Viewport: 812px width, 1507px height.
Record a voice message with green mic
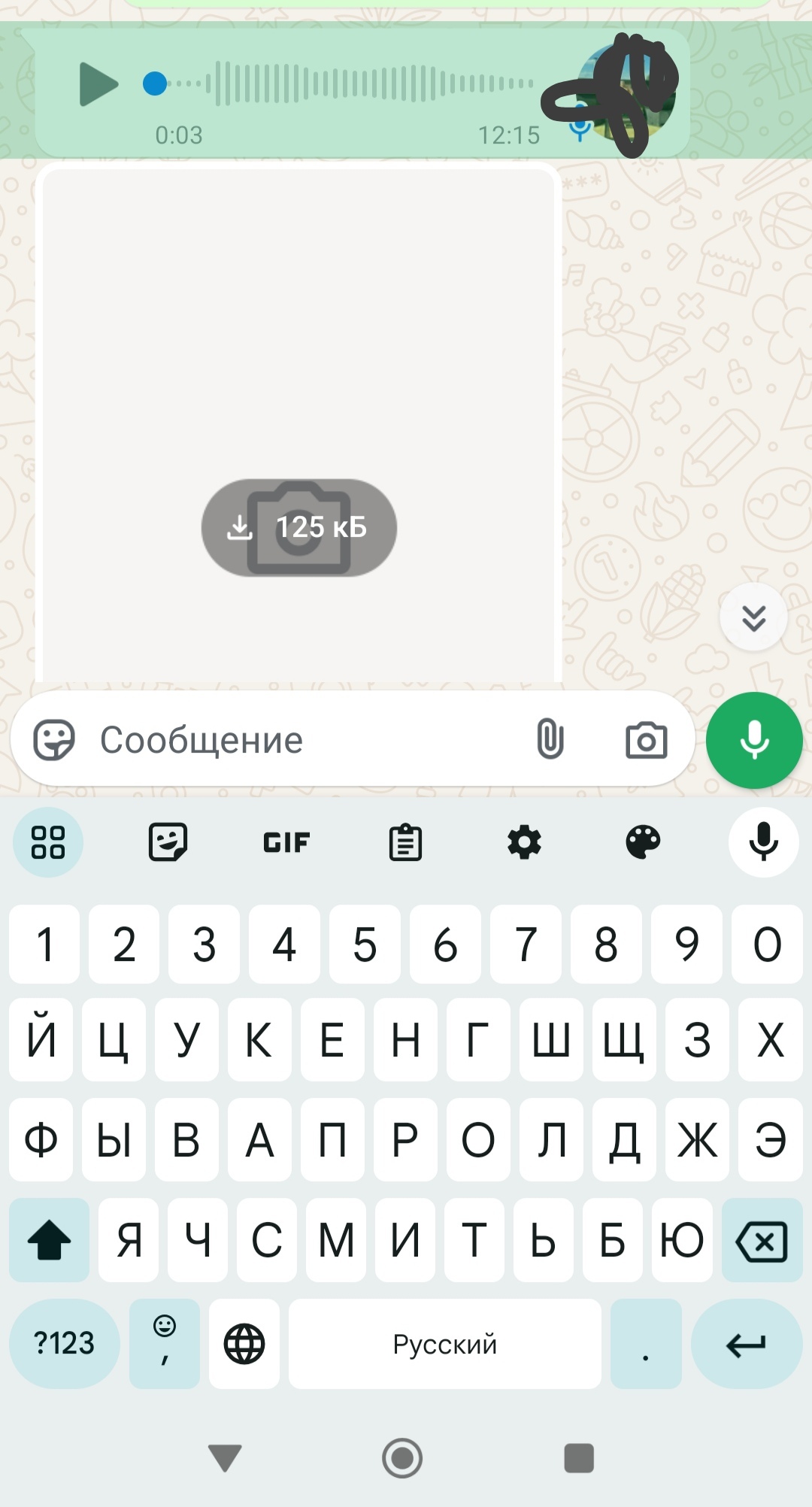(754, 740)
